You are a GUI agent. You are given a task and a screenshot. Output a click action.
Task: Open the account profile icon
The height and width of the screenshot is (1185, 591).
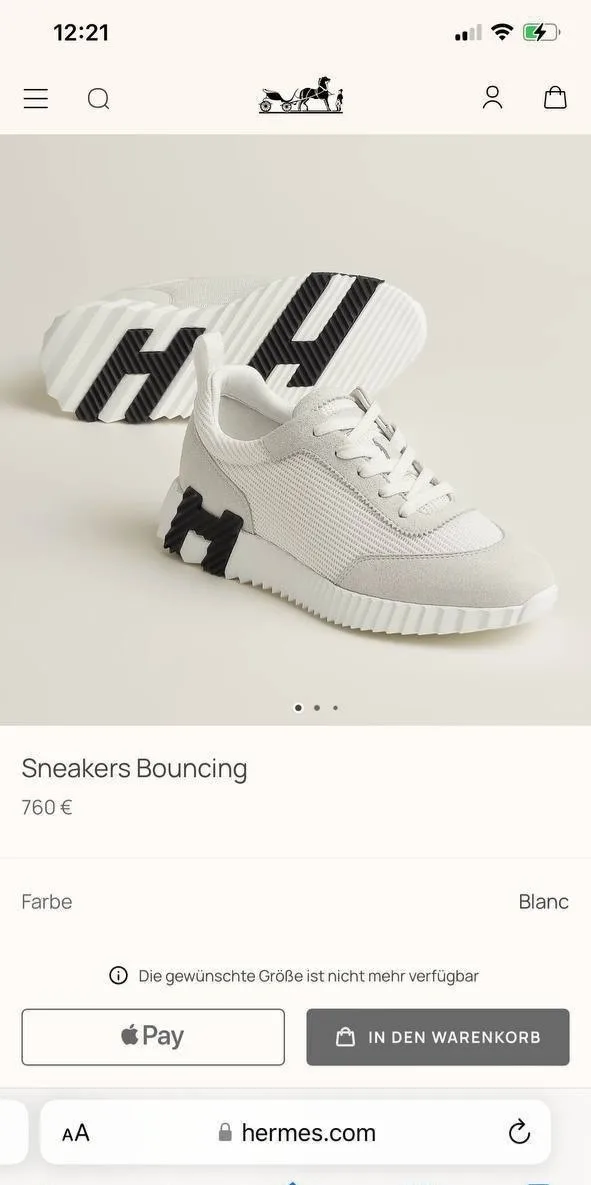(493, 97)
